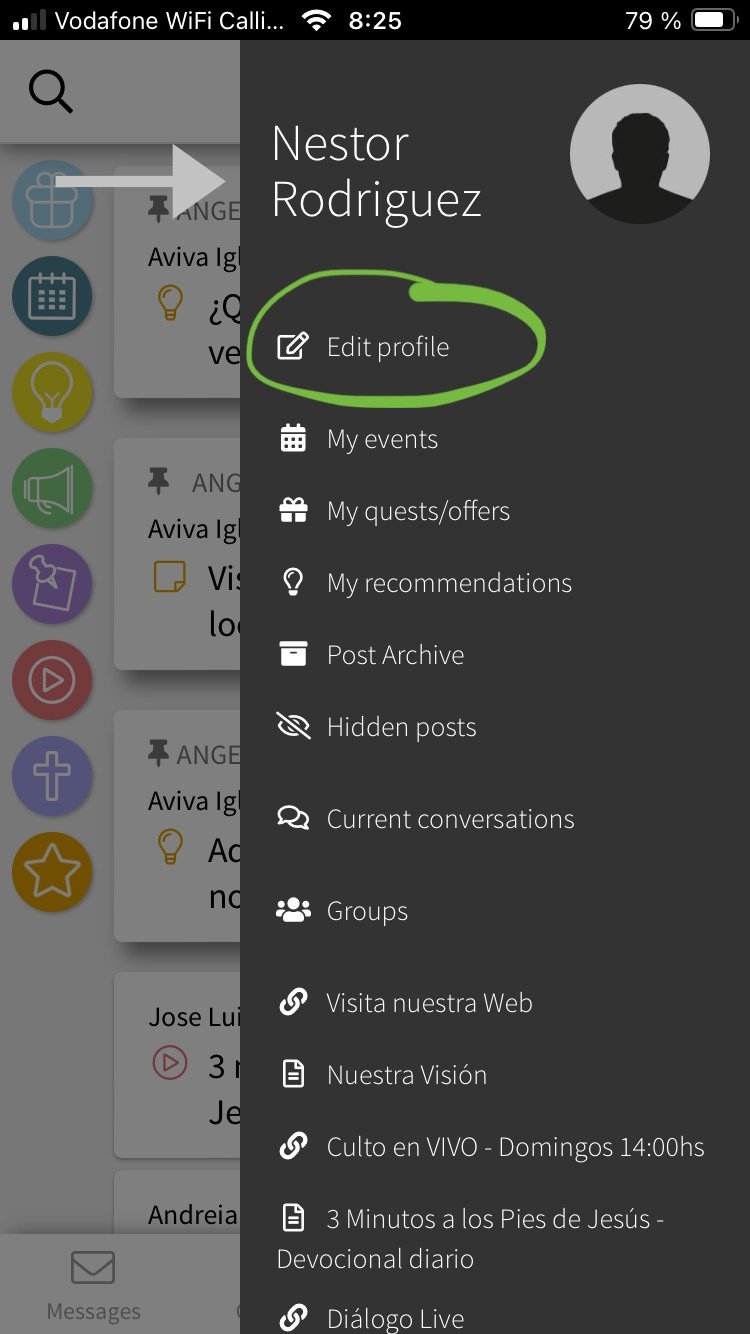750x1334 pixels.
Task: Follow the Visita nuestra Web link
Action: click(x=404, y=1003)
